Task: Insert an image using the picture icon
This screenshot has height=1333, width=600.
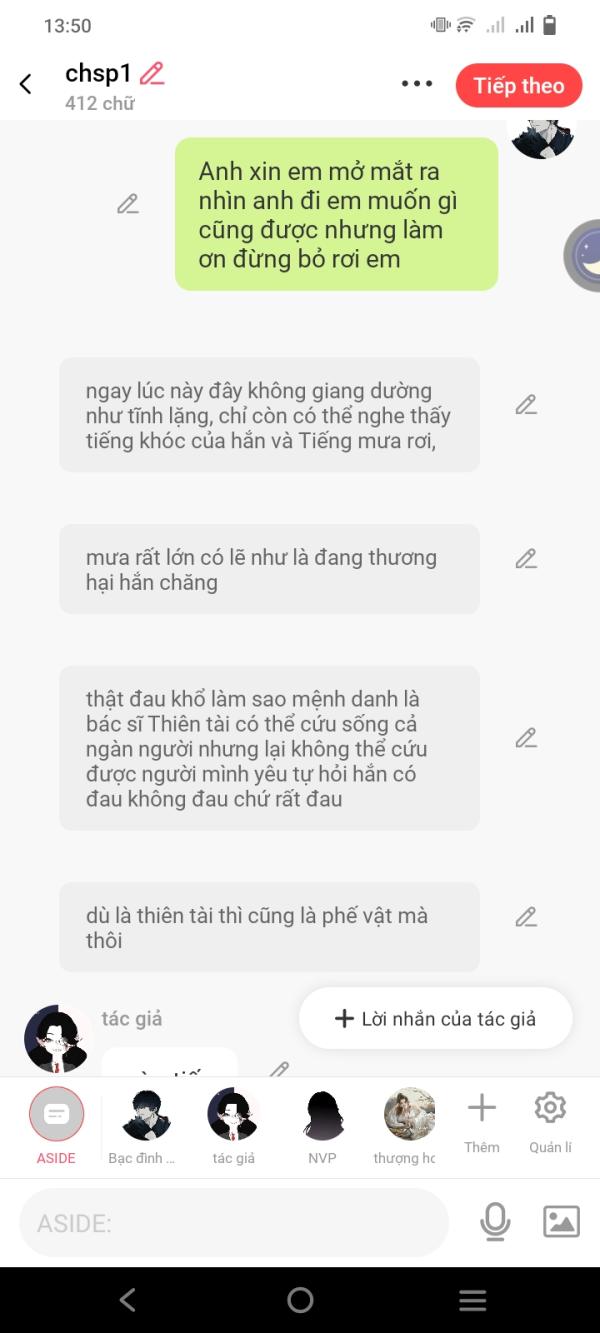Action: (x=561, y=1221)
